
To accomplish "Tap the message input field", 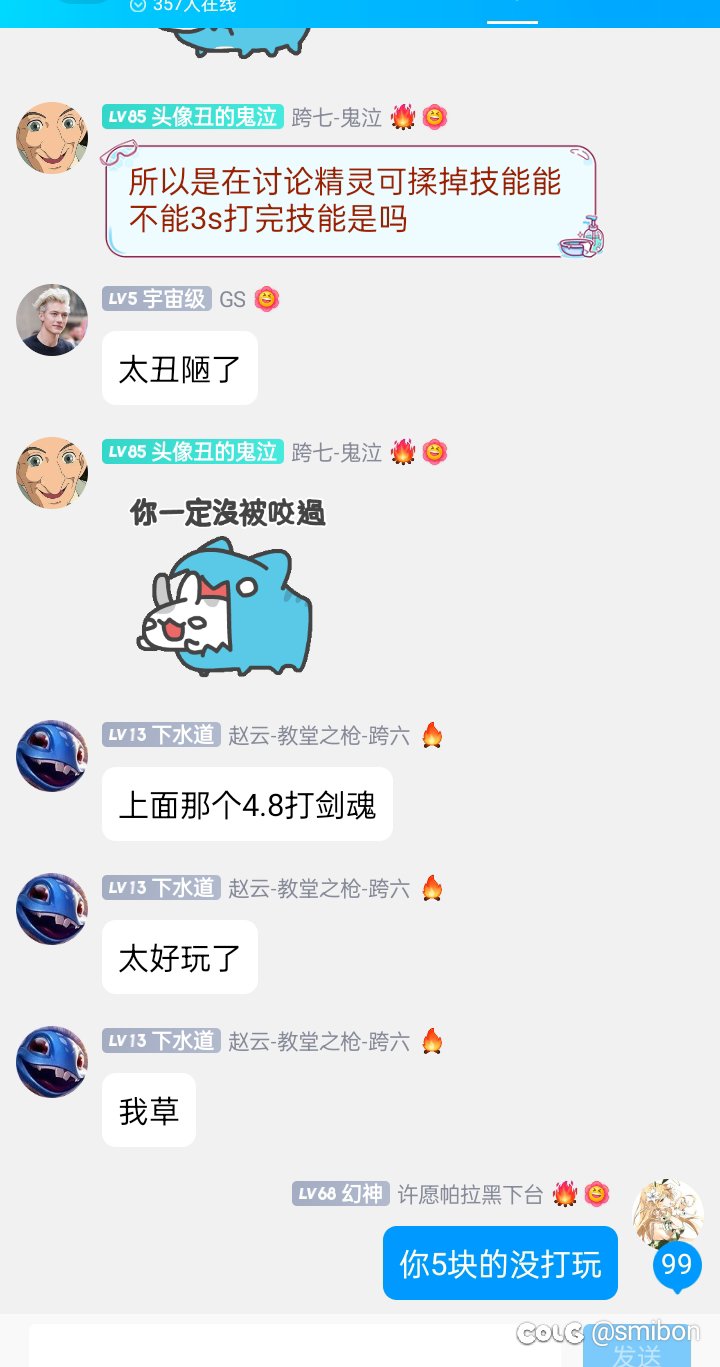I will click(295, 1346).
